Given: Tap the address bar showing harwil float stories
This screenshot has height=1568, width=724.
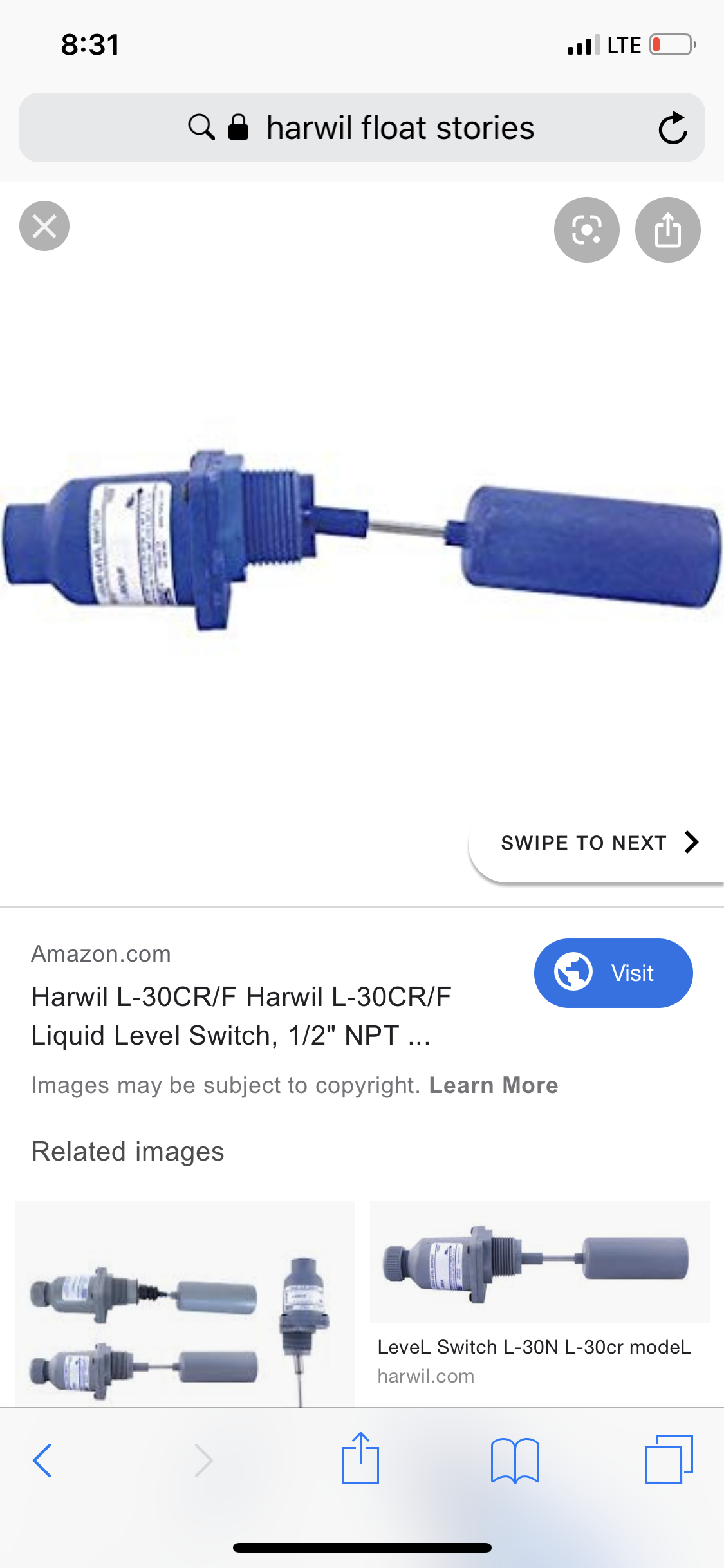Looking at the screenshot, I should click(399, 128).
